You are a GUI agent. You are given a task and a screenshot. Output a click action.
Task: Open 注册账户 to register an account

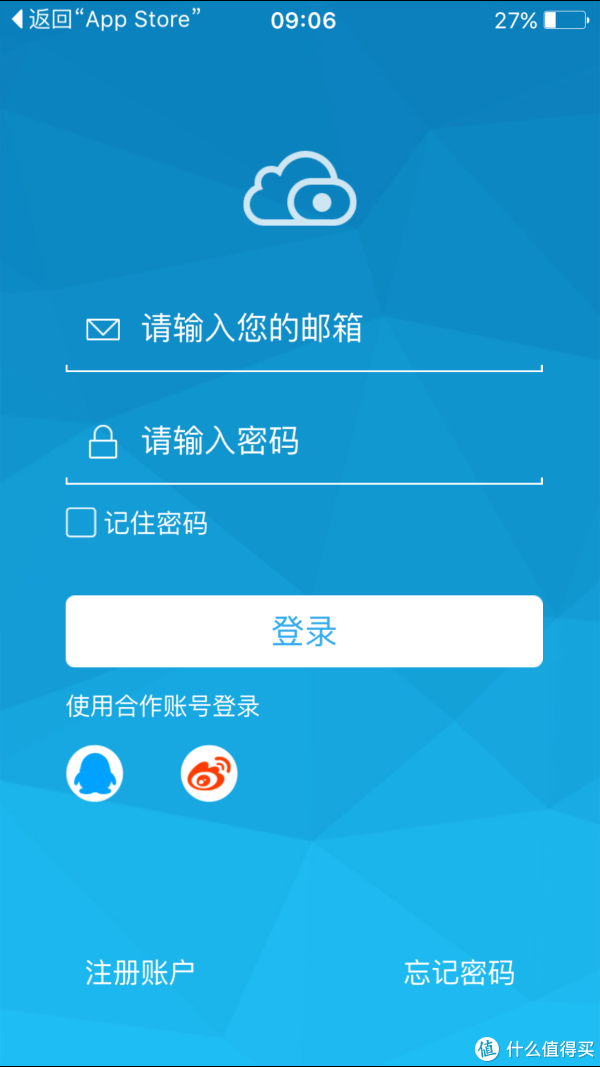click(140, 973)
